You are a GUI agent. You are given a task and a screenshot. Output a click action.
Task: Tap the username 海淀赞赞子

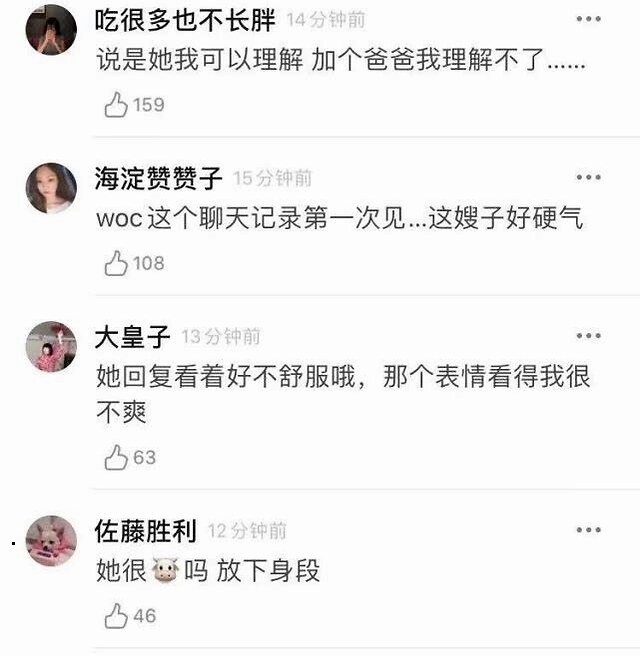158,178
